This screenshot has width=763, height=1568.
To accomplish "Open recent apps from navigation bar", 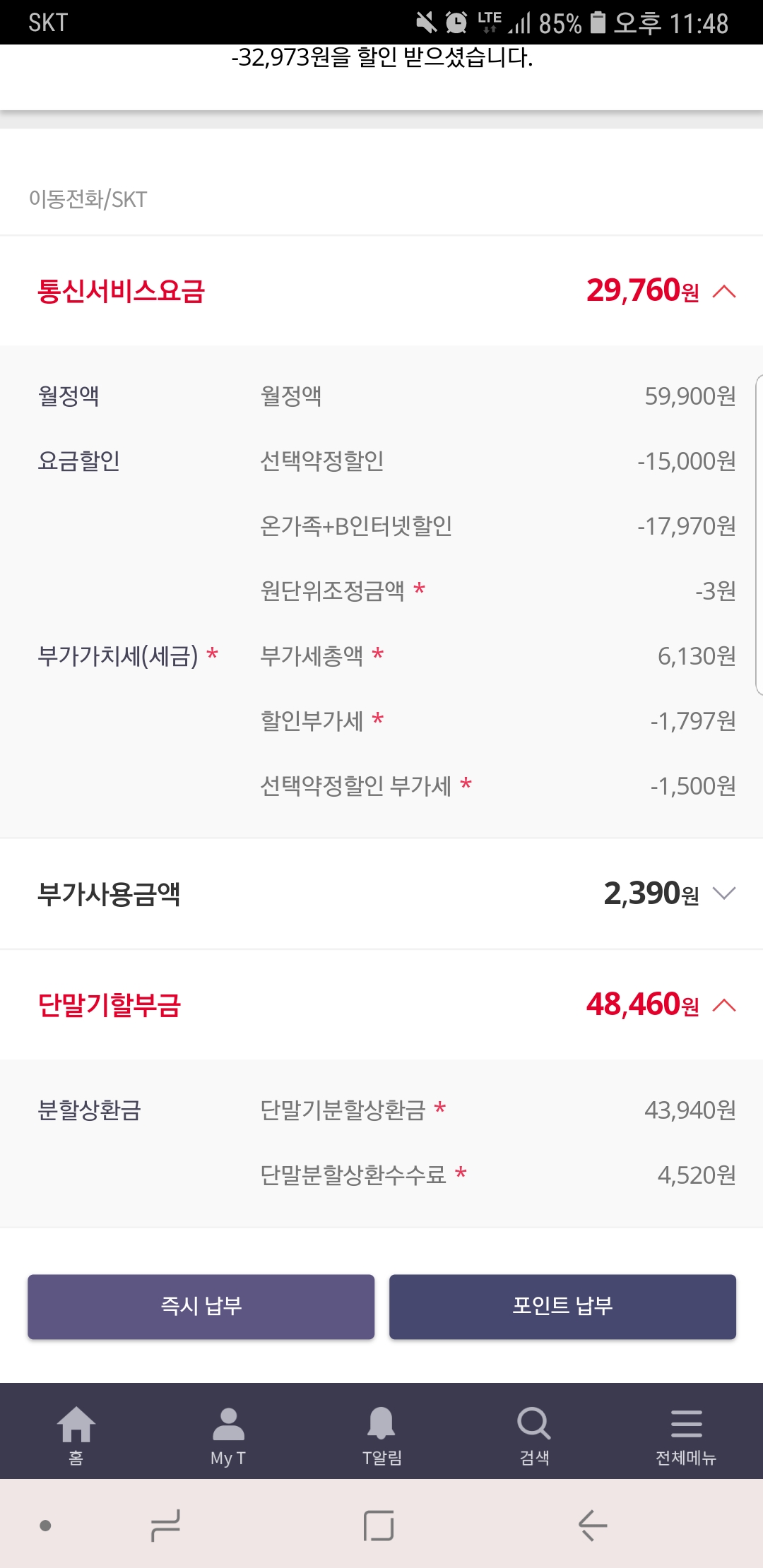I will click(166, 1526).
